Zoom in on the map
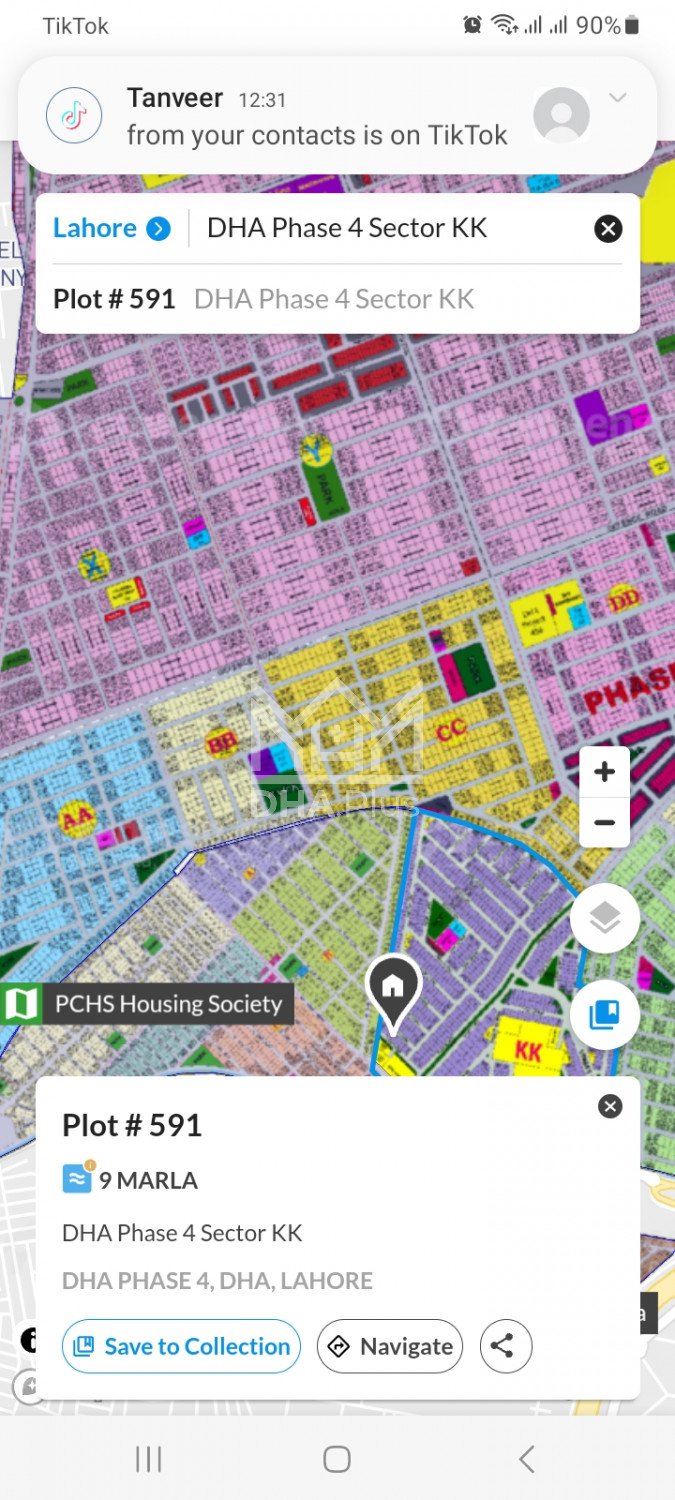Viewport: 675px width, 1500px height. coord(604,772)
